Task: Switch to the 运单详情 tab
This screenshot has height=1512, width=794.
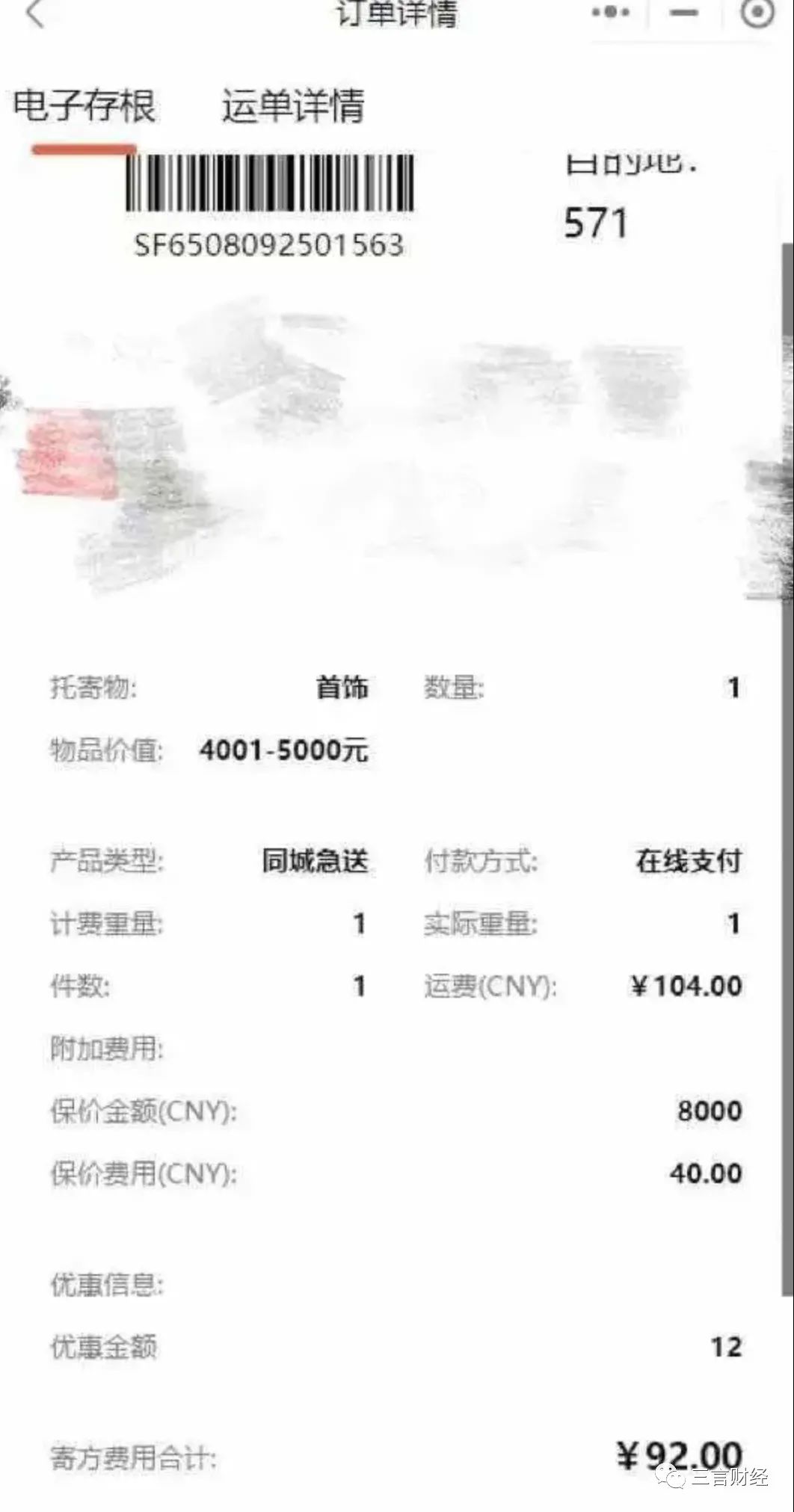Action: point(292,106)
